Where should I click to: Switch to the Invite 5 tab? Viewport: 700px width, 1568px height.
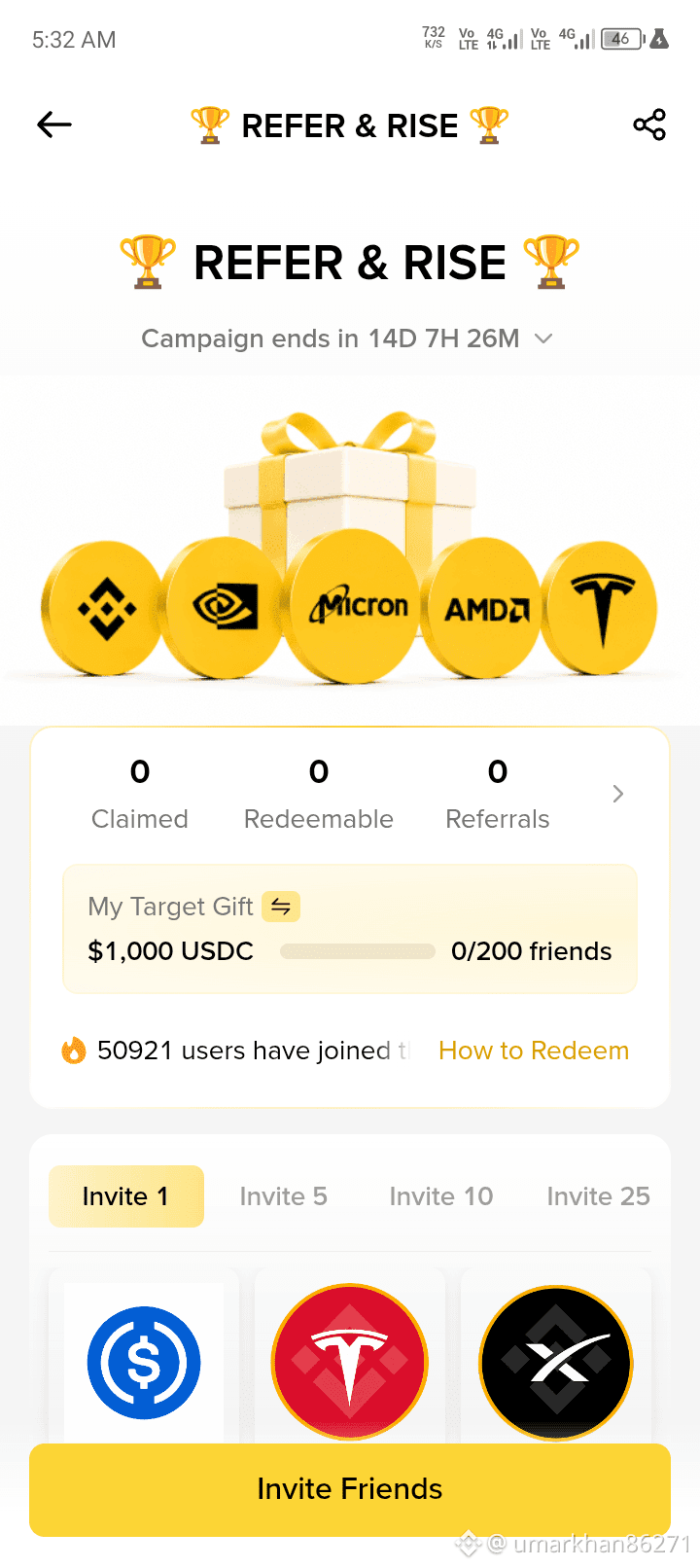point(284,1196)
